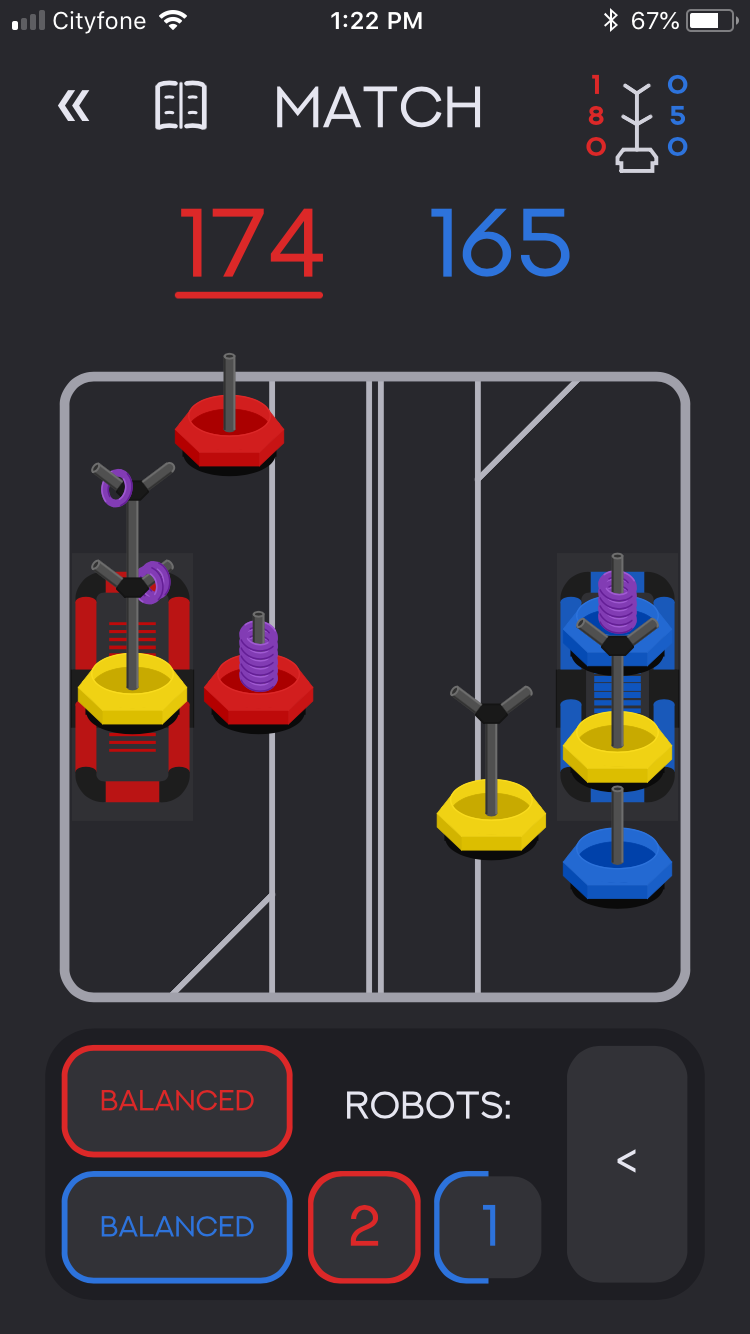
Task: Tap the left arrow panel button
Action: pos(627,1163)
